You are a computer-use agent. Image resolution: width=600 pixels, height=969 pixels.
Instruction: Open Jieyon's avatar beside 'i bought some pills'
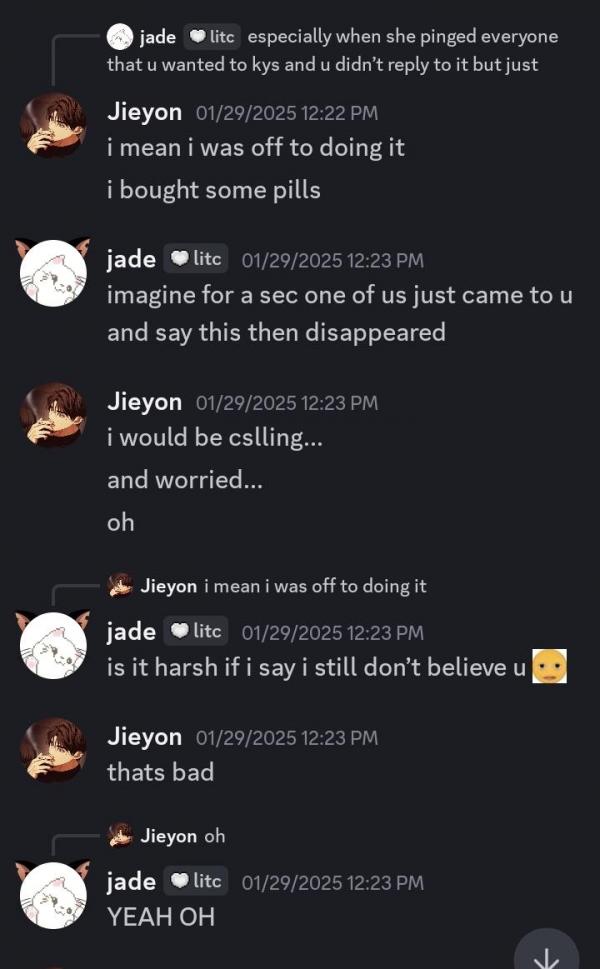53,127
